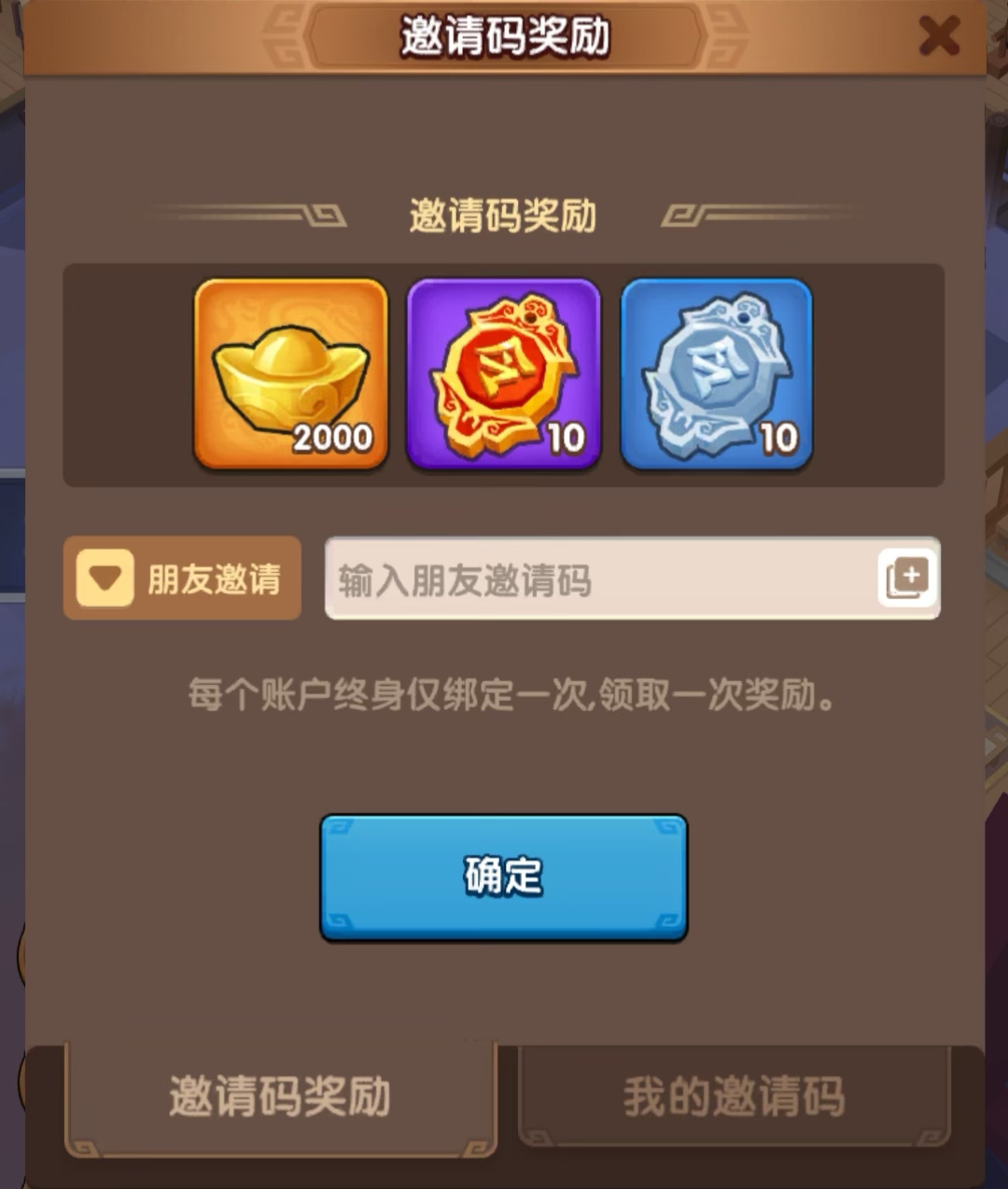Confirm with the 确定 button

pos(503,877)
